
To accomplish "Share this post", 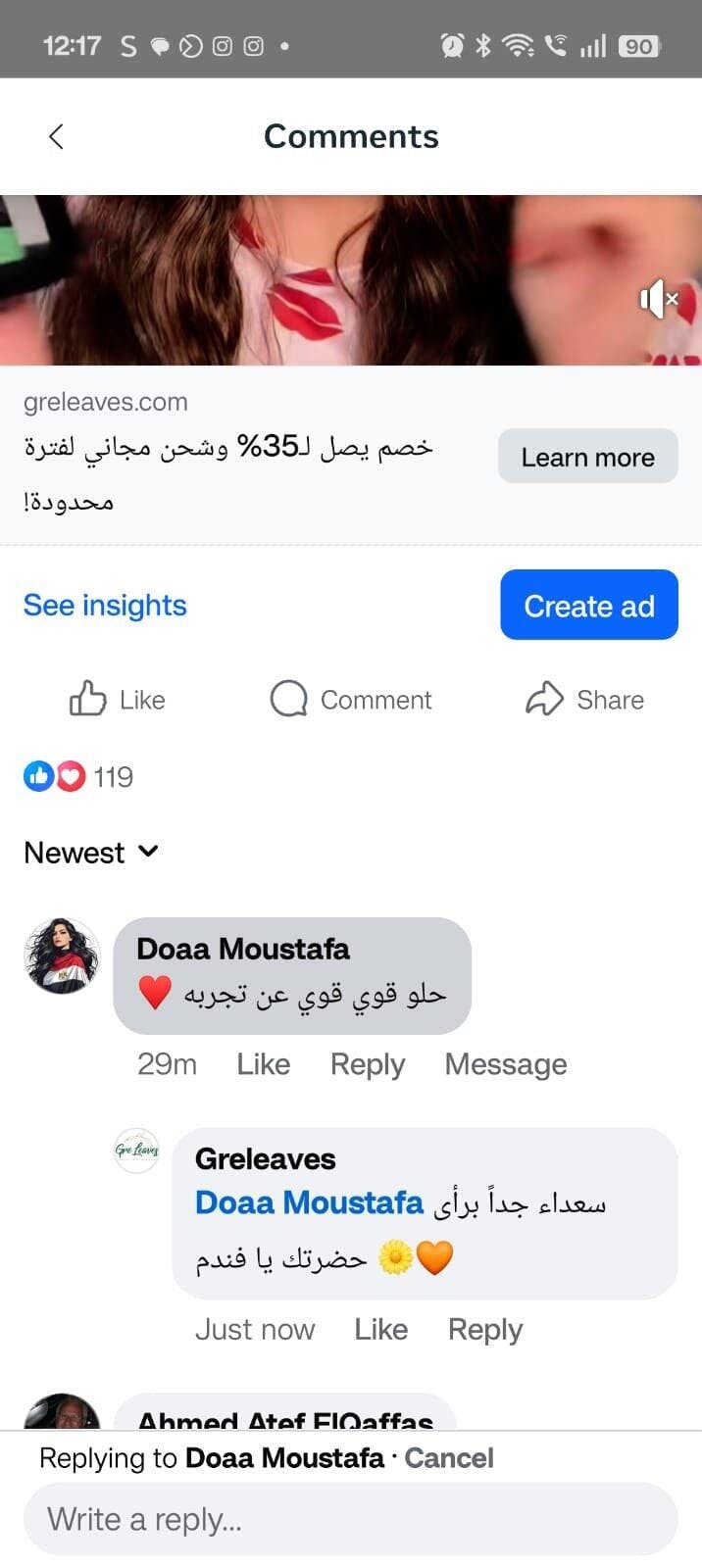I will [x=585, y=700].
